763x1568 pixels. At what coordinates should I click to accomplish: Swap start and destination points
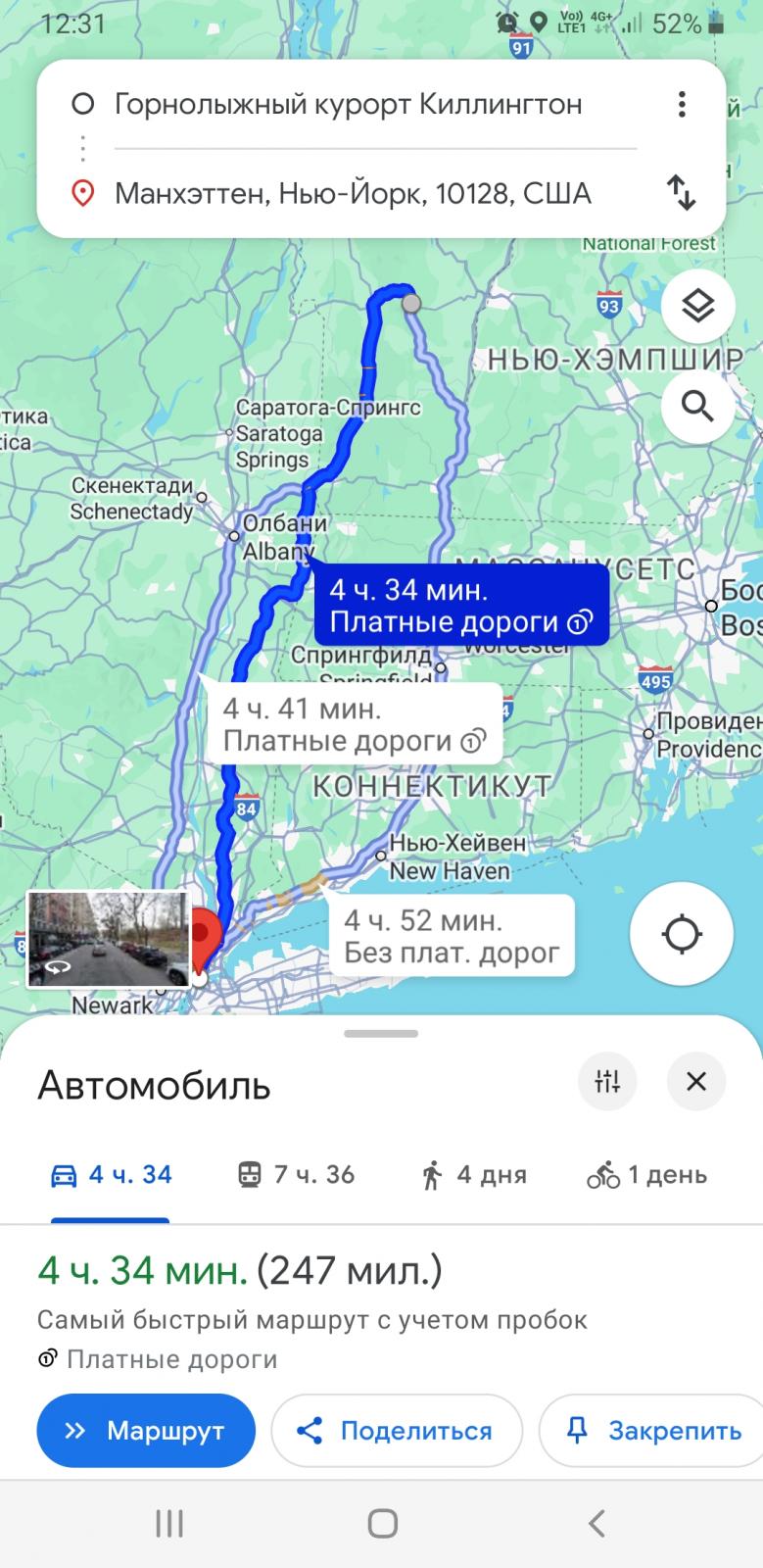[682, 192]
